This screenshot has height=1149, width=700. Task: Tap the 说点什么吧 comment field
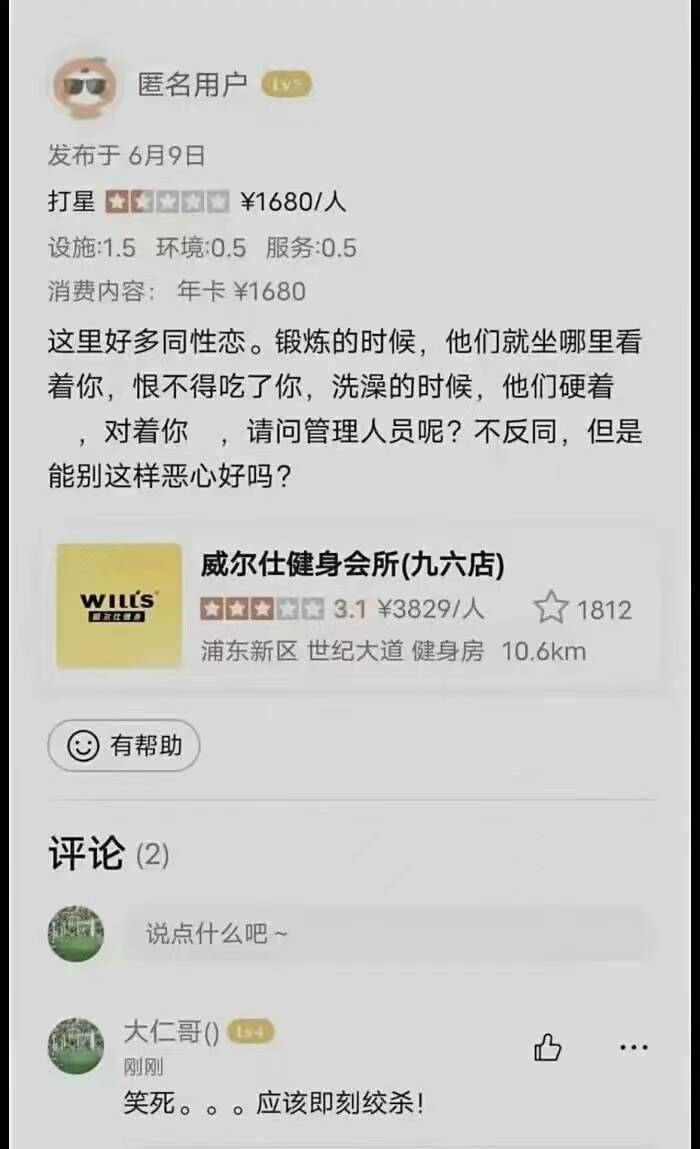388,934
